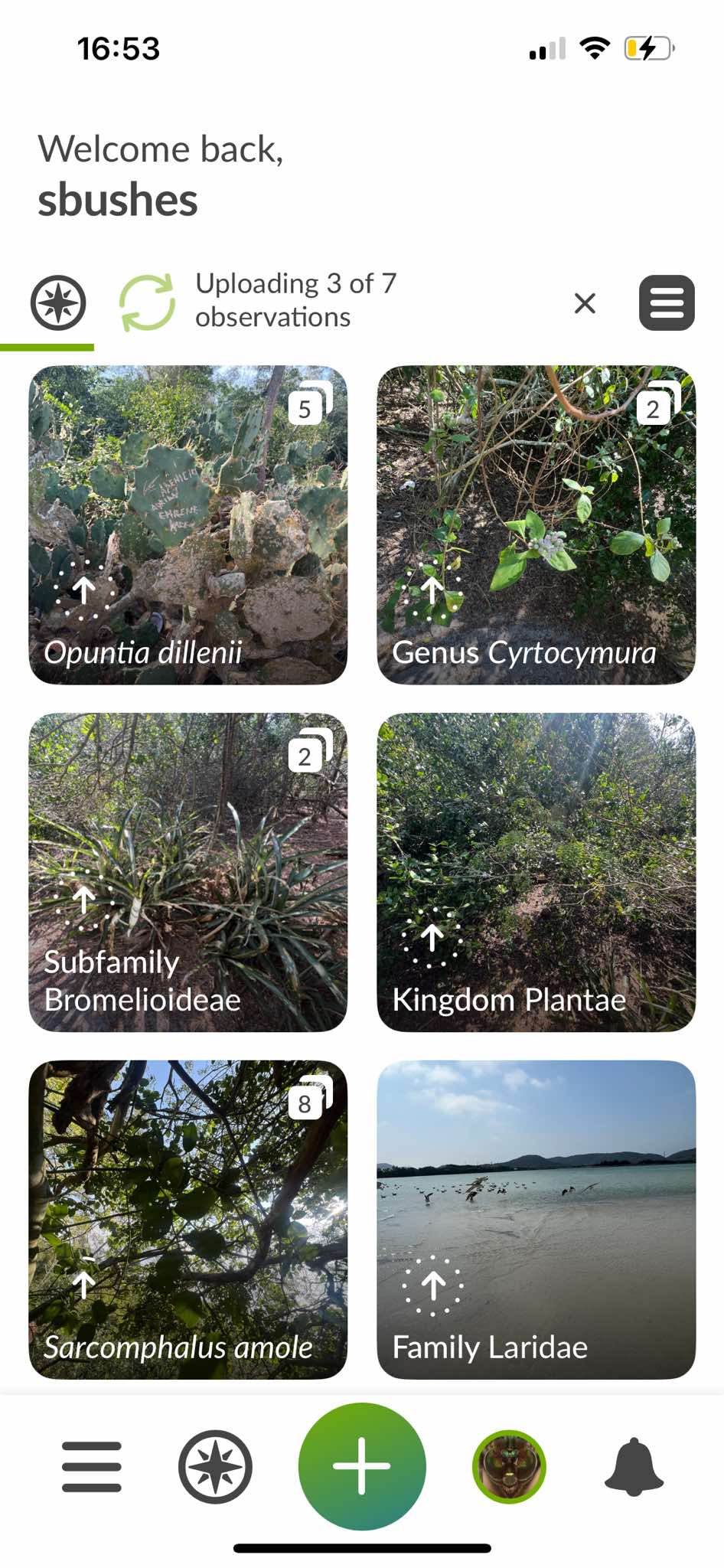
Task: Open the notifications bell
Action: pos(634,1467)
